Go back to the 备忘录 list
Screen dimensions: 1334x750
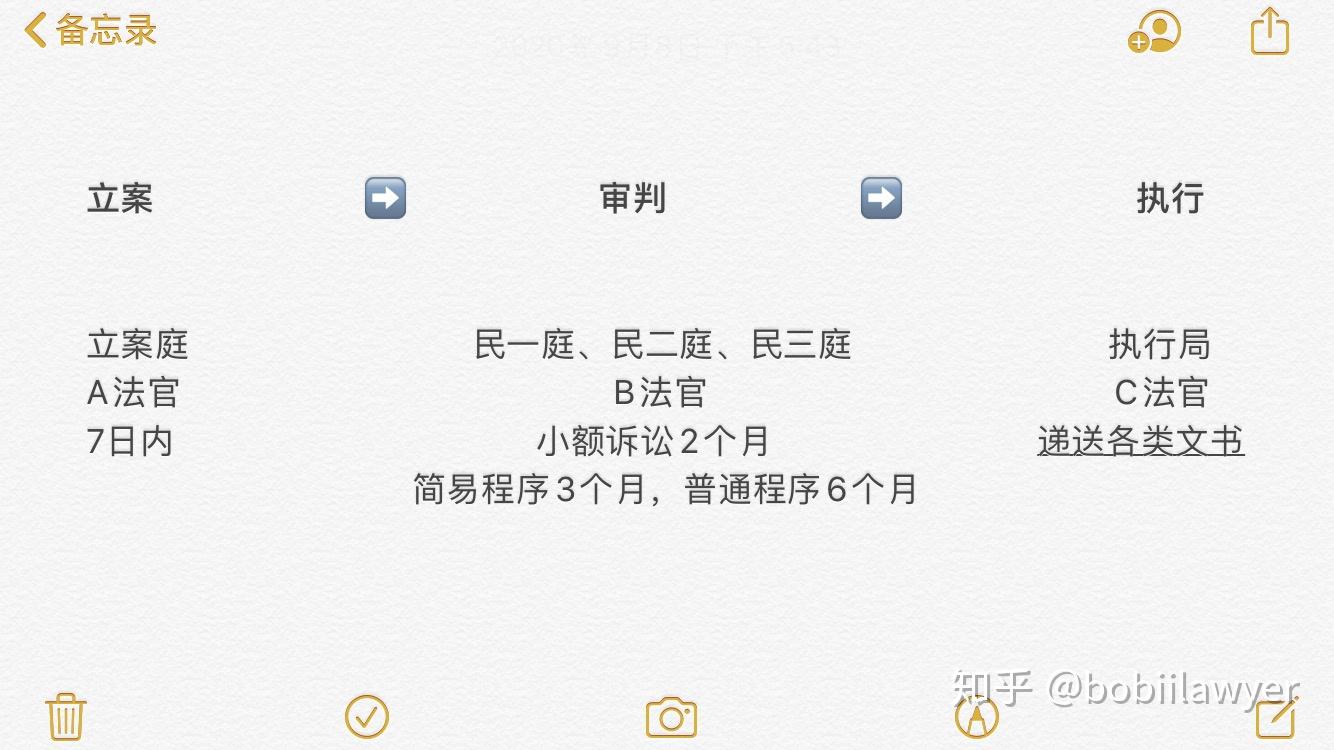90,30
